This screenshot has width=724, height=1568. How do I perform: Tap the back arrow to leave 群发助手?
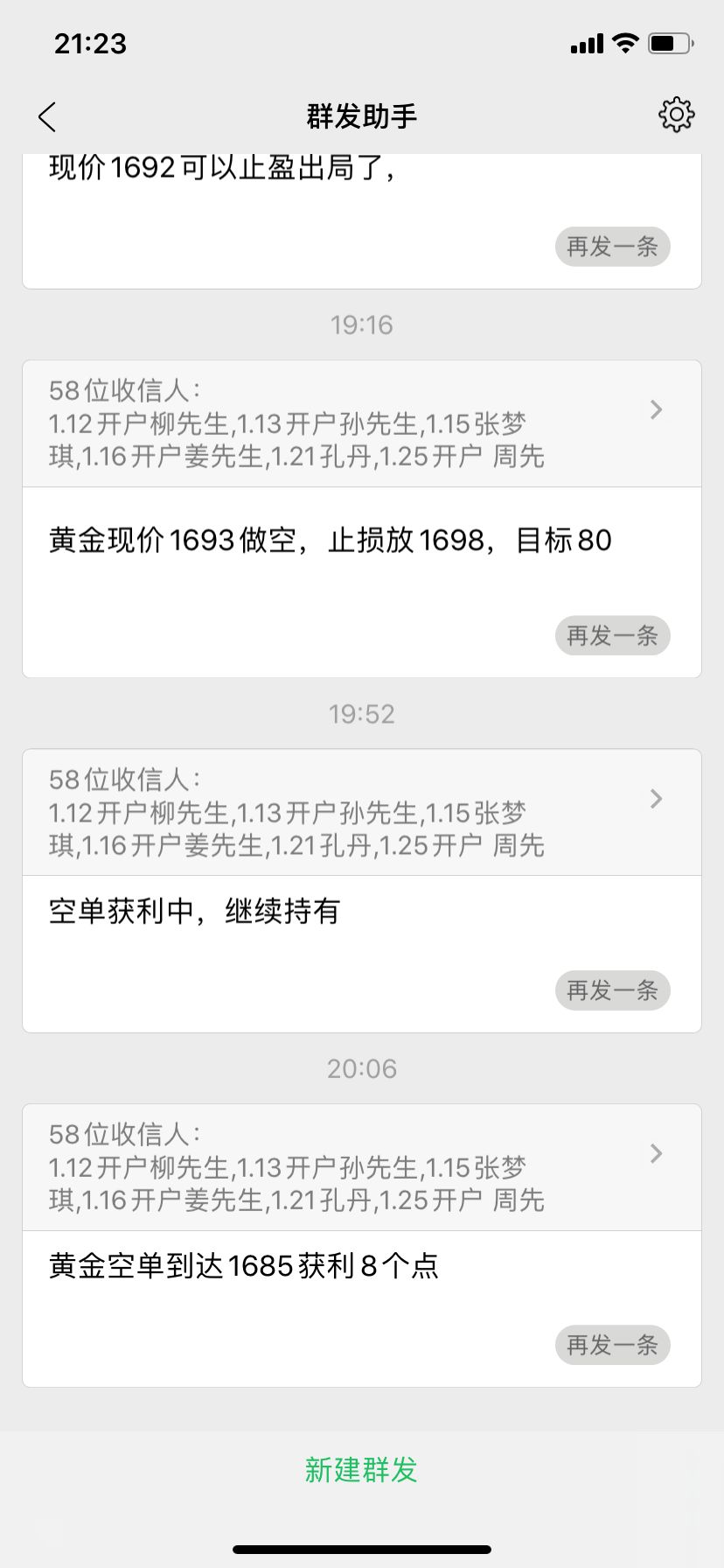pos(45,115)
